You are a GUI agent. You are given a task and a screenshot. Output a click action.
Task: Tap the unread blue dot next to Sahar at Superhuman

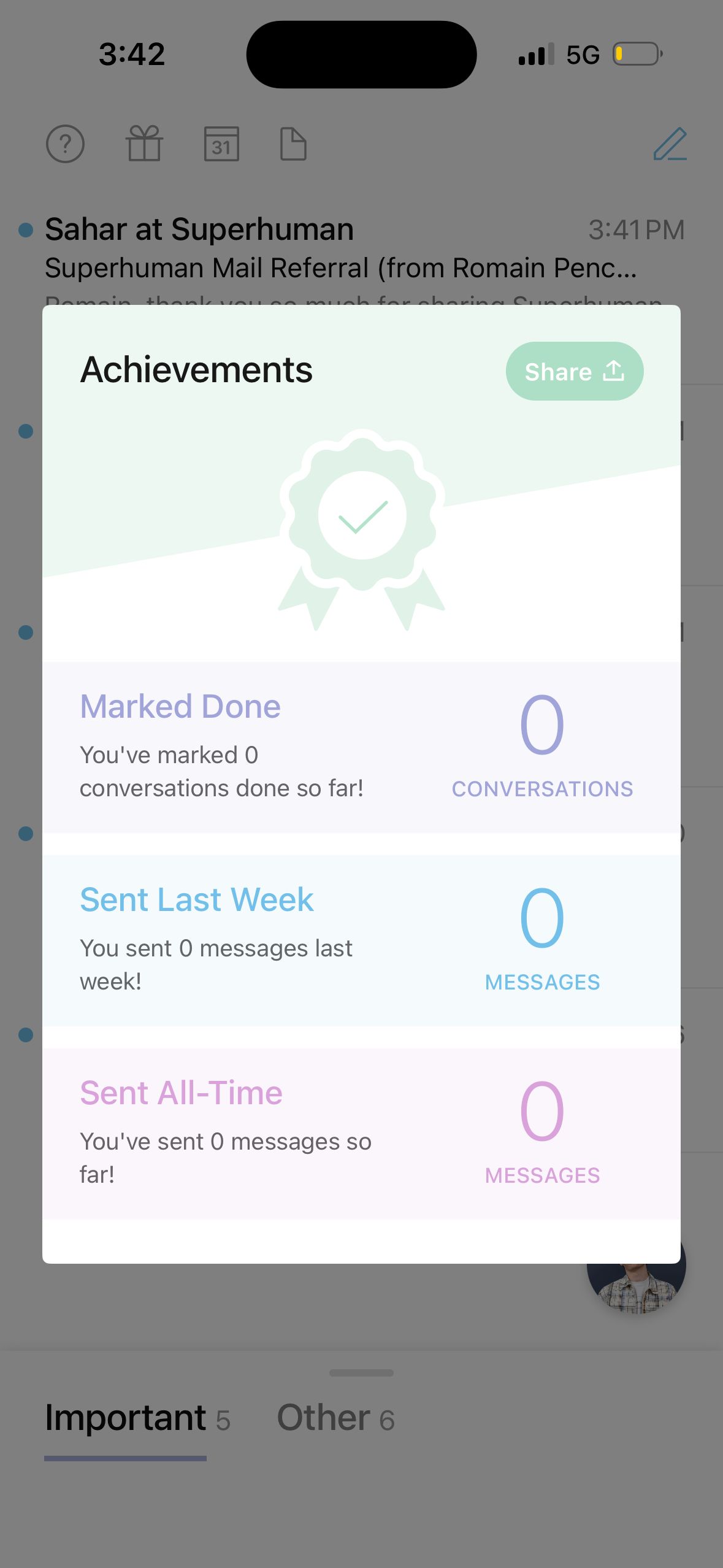pyautogui.click(x=25, y=229)
